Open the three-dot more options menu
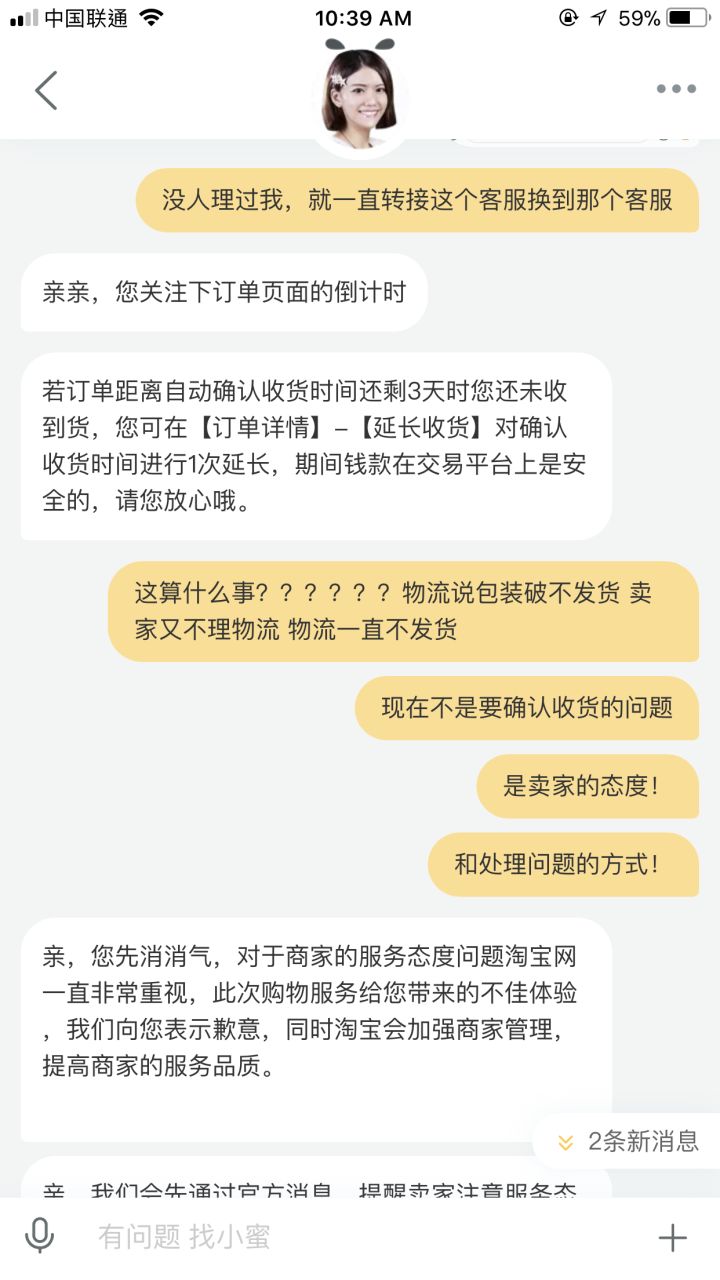This screenshot has height=1280, width=720. click(676, 90)
